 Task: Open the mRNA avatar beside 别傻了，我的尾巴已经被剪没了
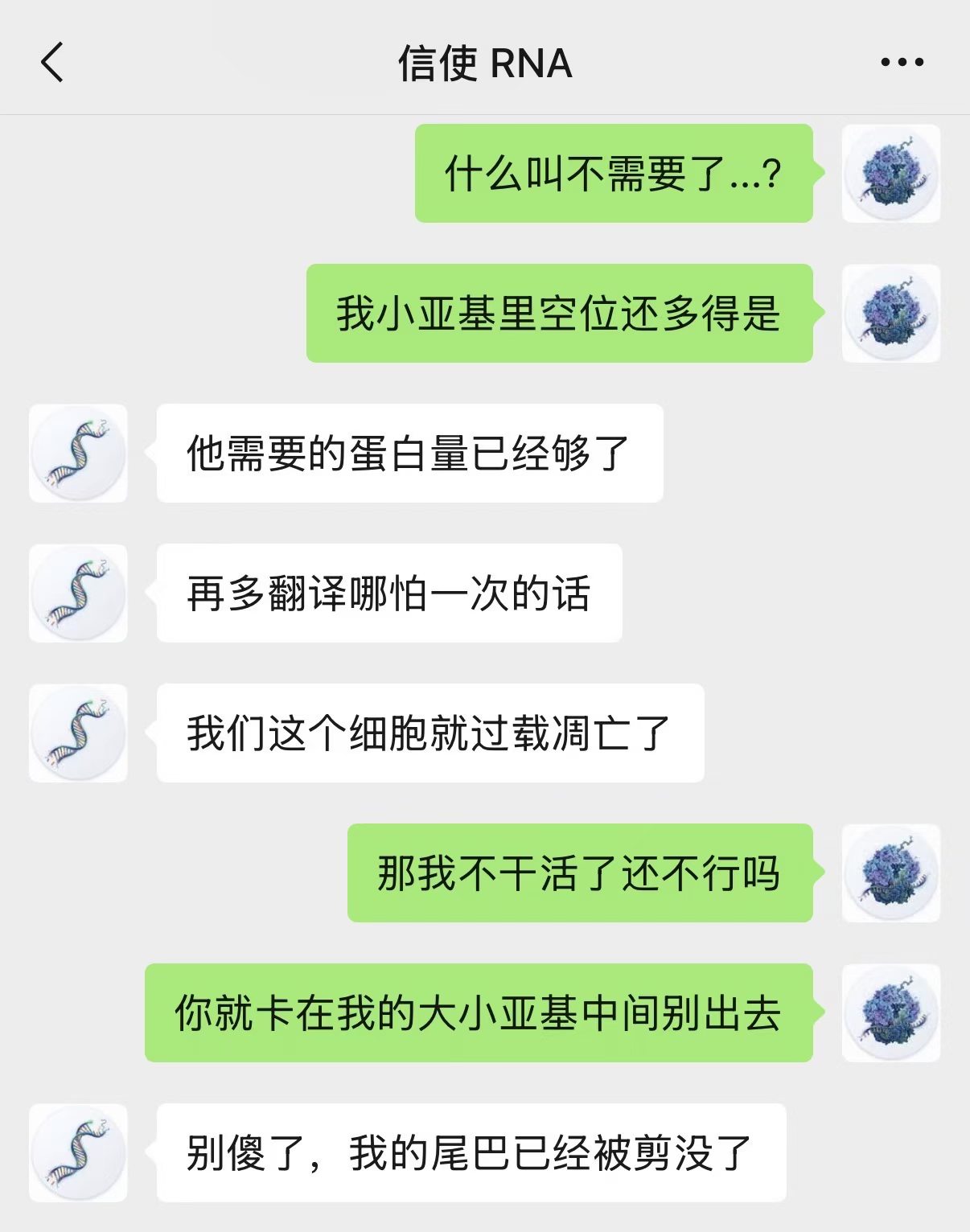pos(78,1153)
